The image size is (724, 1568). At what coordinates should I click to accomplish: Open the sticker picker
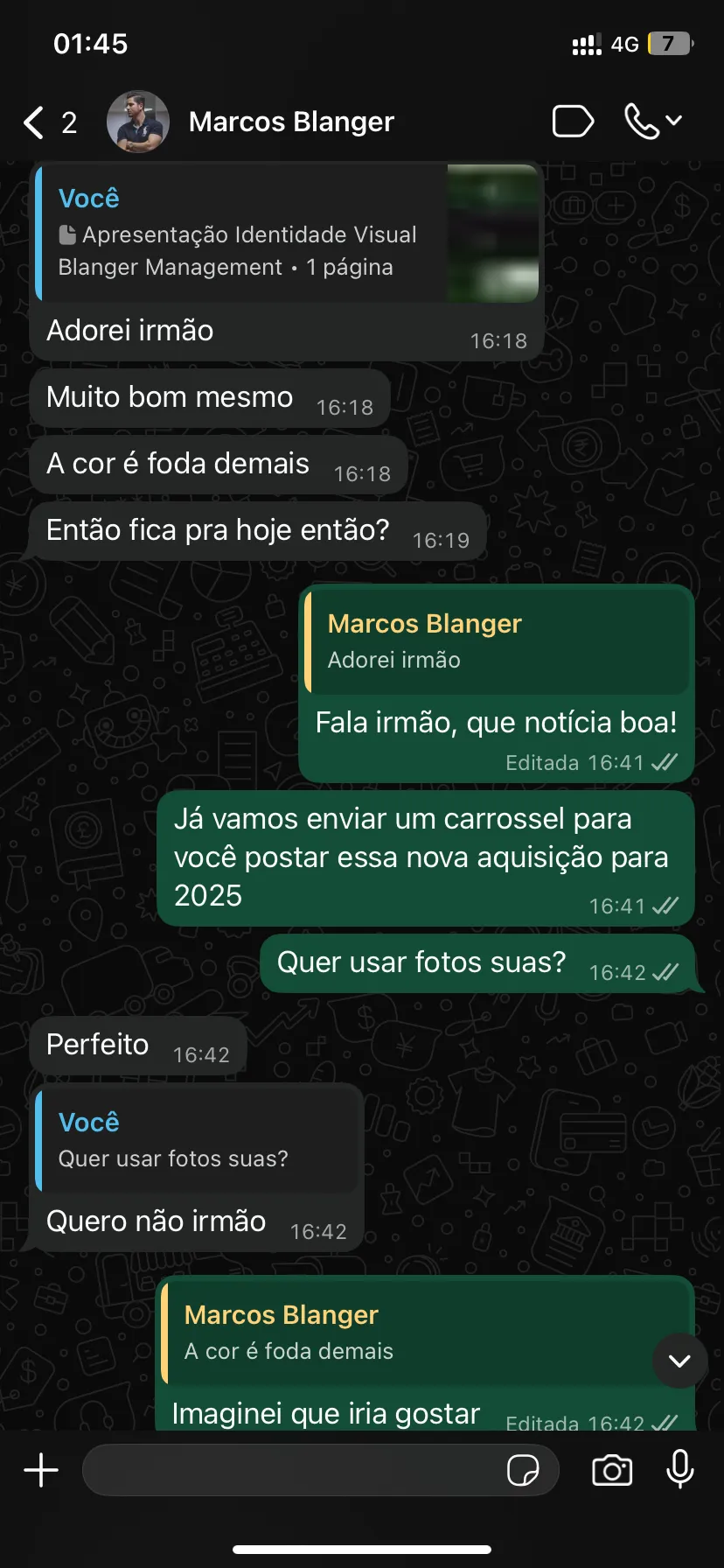(523, 1470)
